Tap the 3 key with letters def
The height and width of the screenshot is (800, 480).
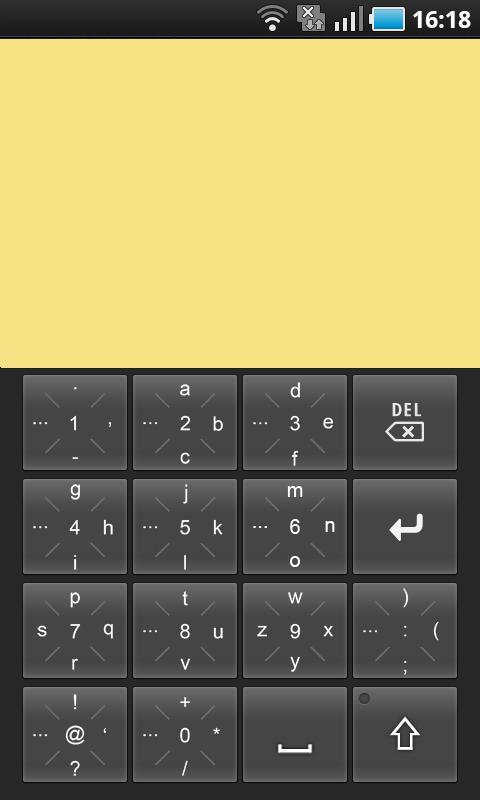(x=295, y=422)
